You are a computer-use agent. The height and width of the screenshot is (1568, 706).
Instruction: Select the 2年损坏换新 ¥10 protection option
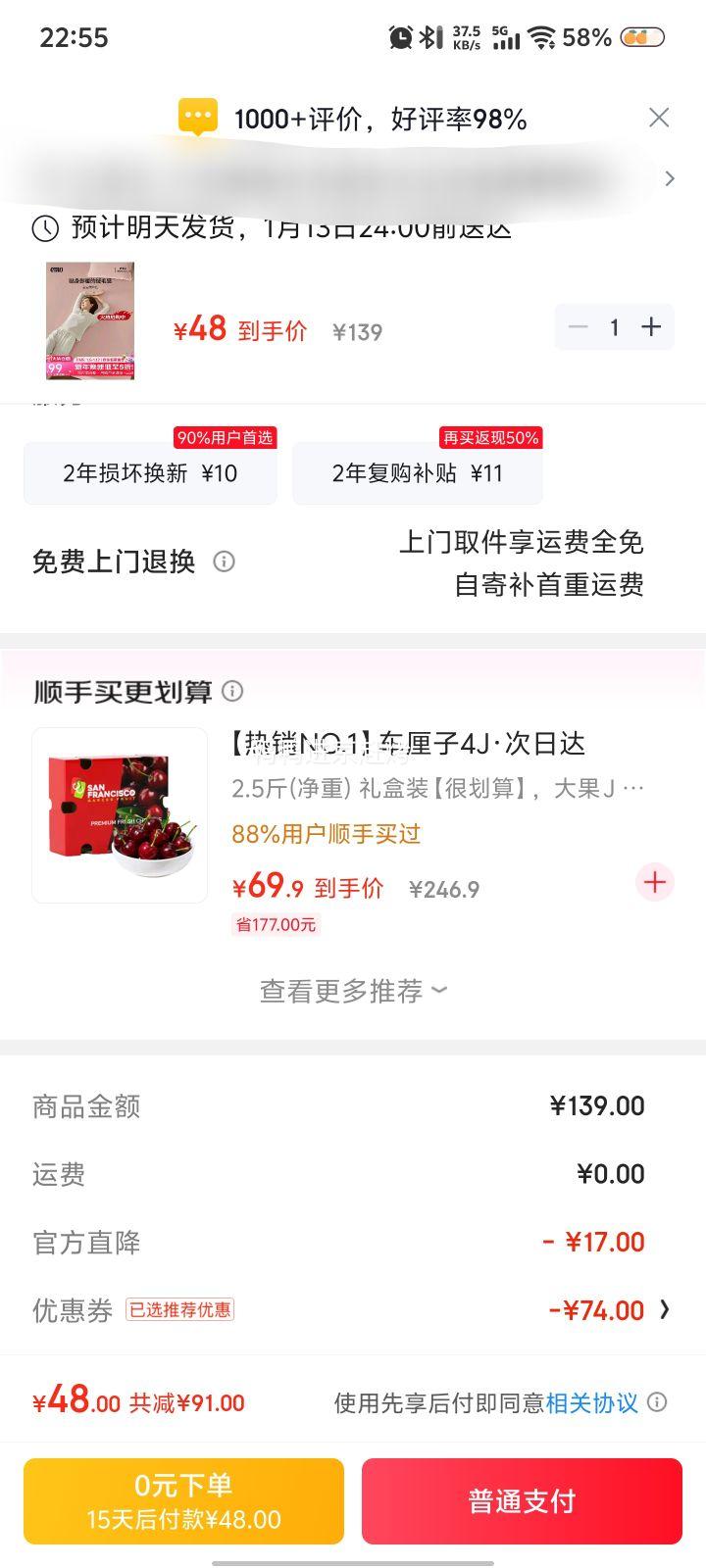pos(149,472)
